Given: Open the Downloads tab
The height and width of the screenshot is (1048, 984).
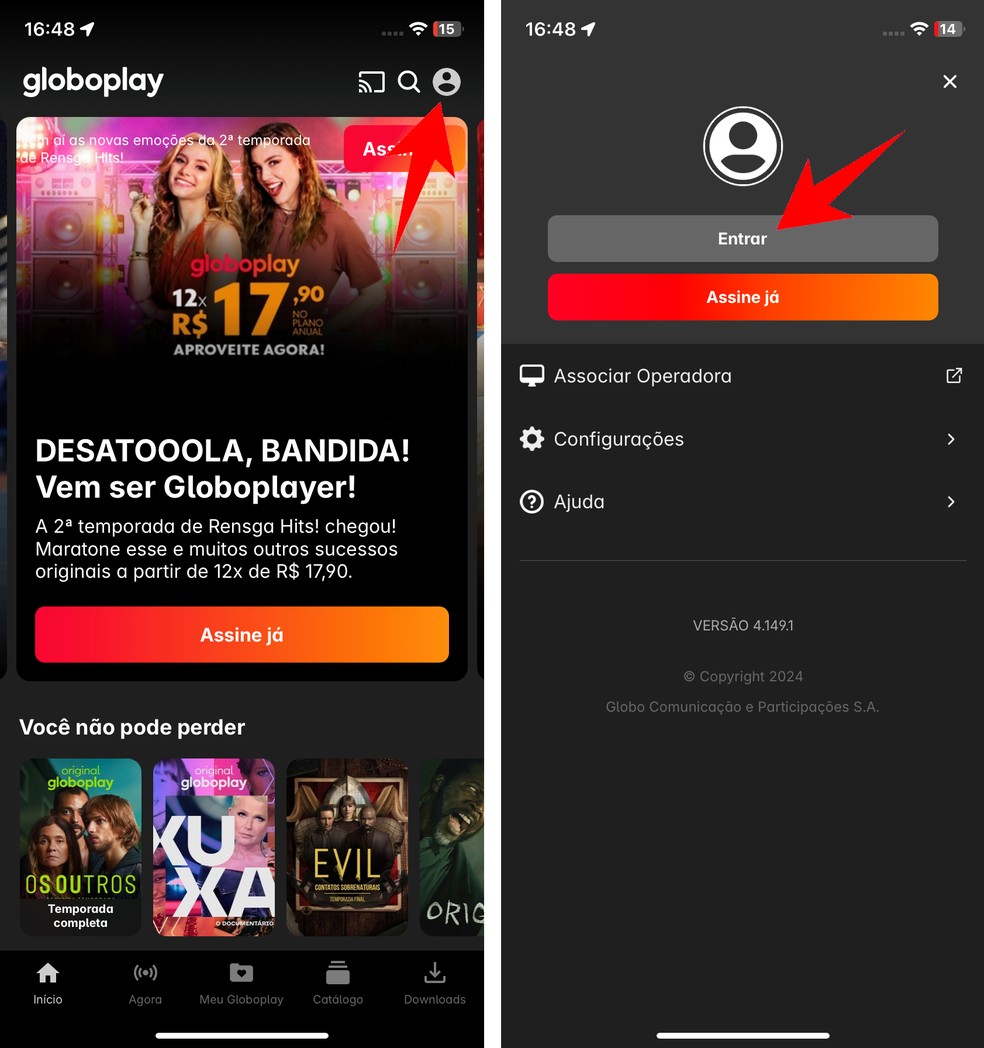Looking at the screenshot, I should 434,983.
